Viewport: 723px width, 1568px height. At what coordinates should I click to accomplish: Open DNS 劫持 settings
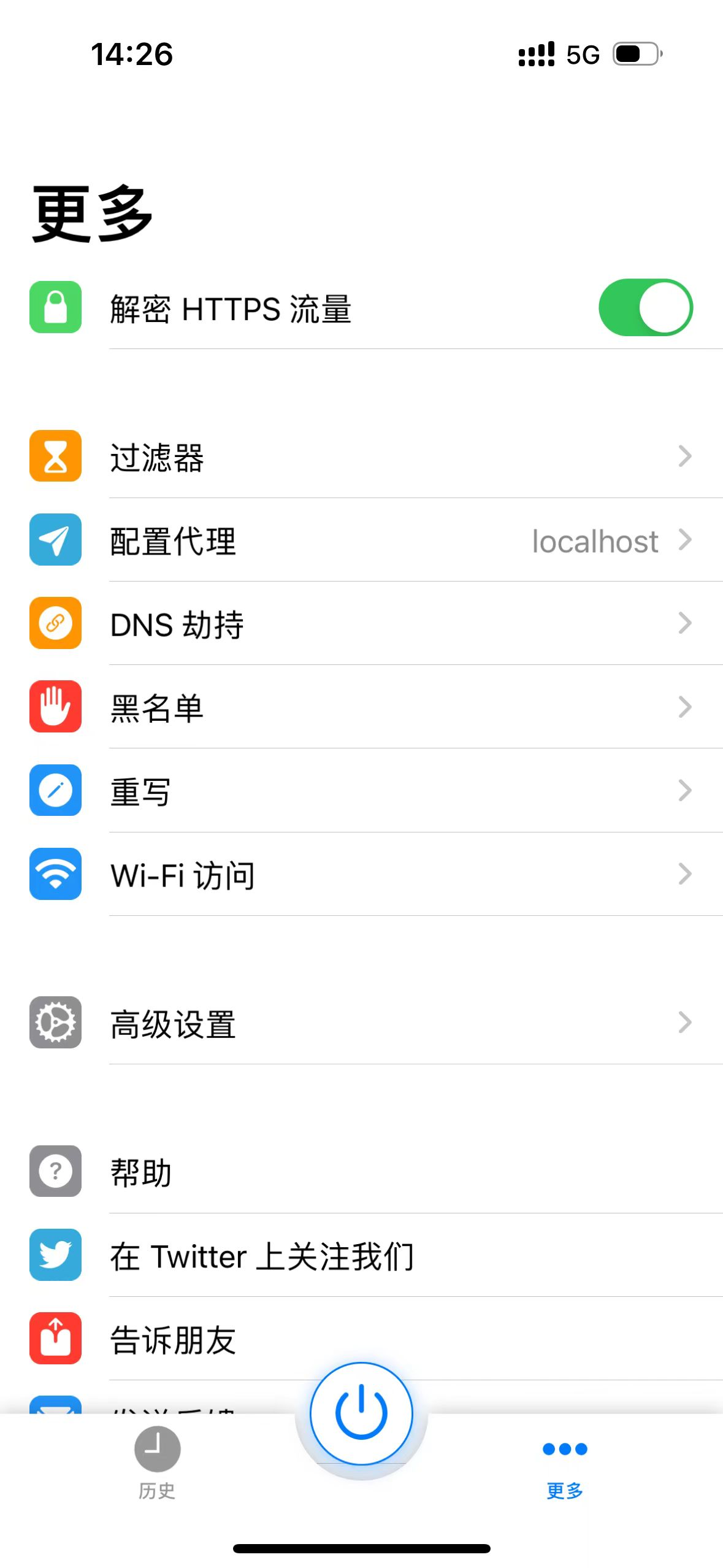click(362, 623)
